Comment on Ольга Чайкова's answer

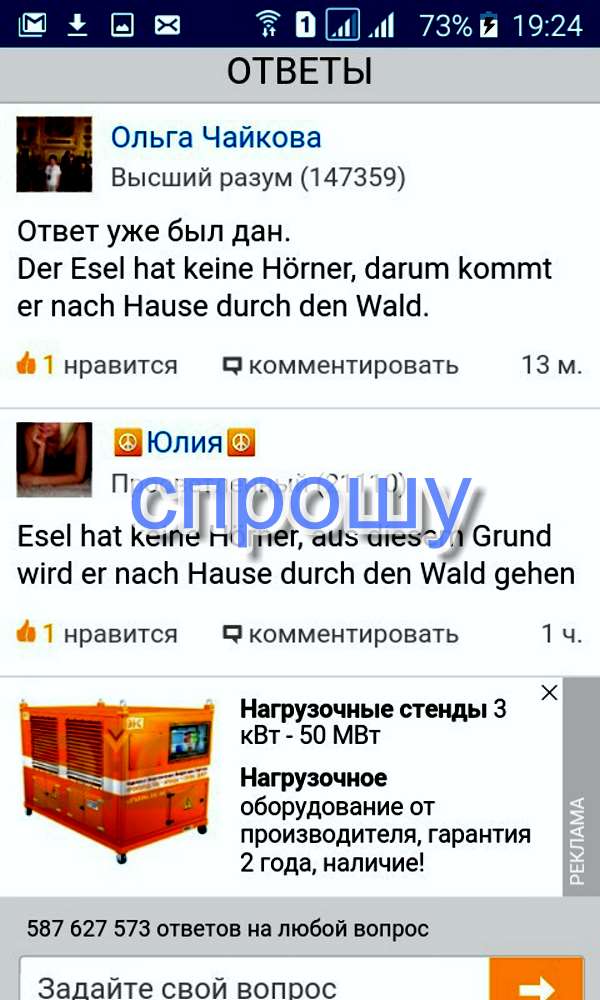click(340, 365)
